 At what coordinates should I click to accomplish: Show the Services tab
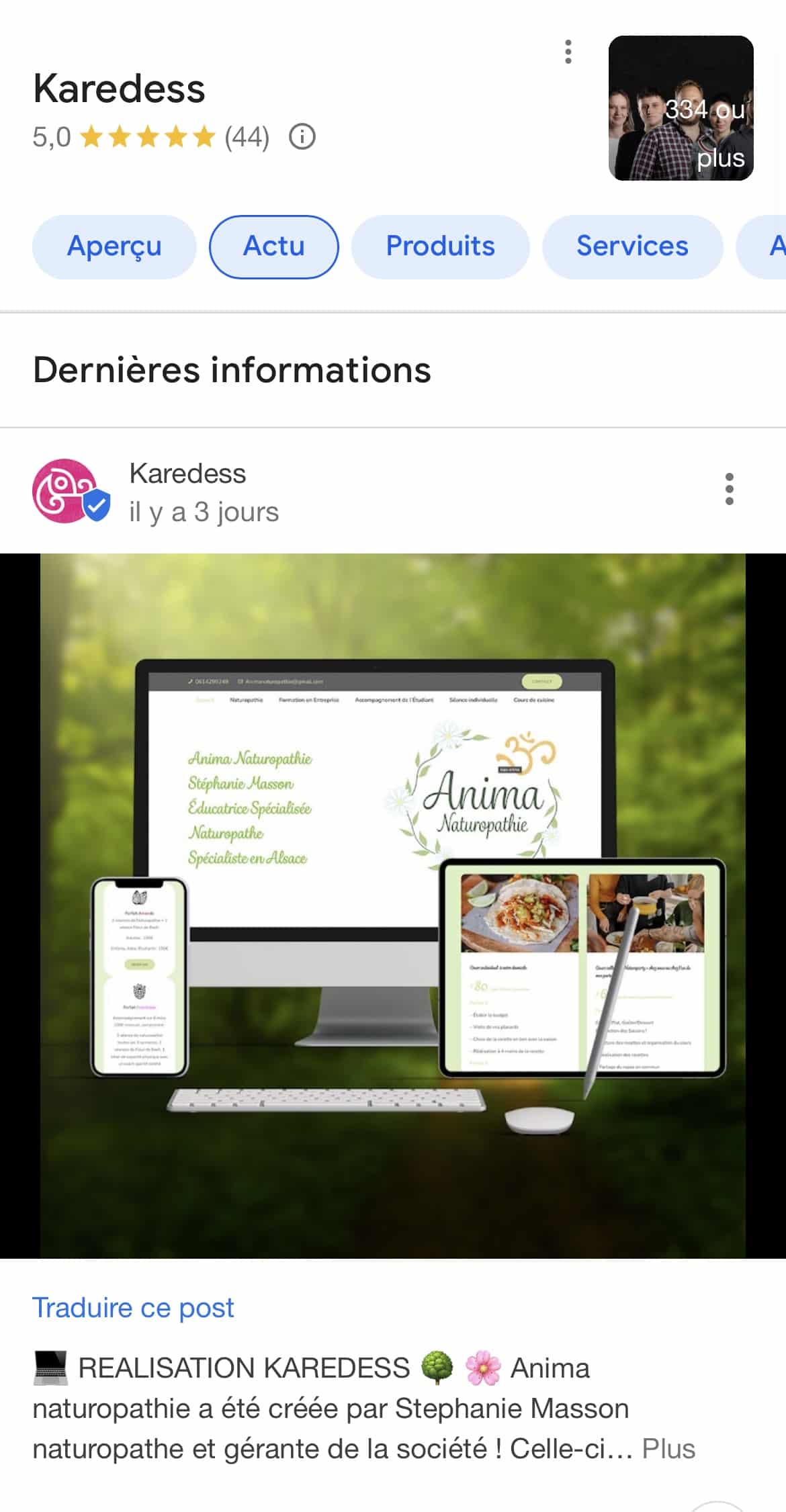[632, 247]
